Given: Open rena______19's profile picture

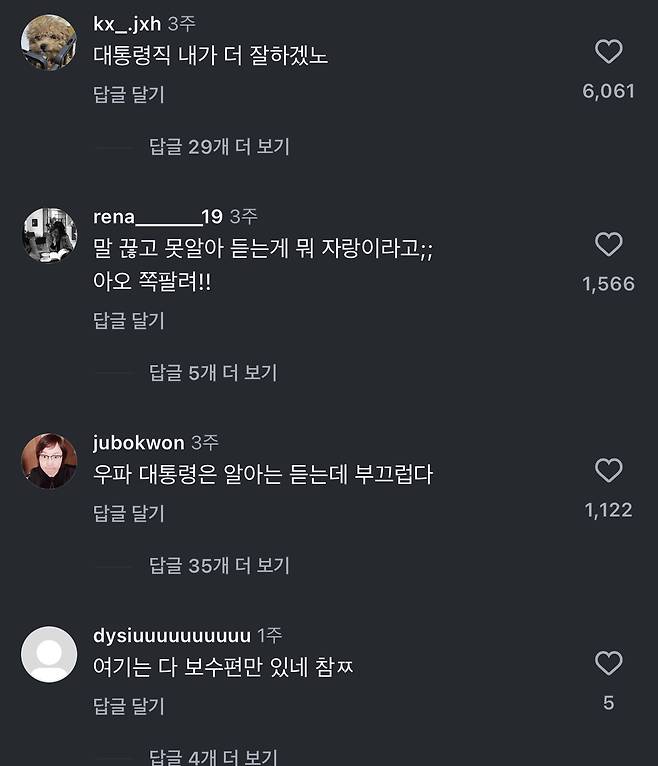Looking at the screenshot, I should tap(49, 236).
